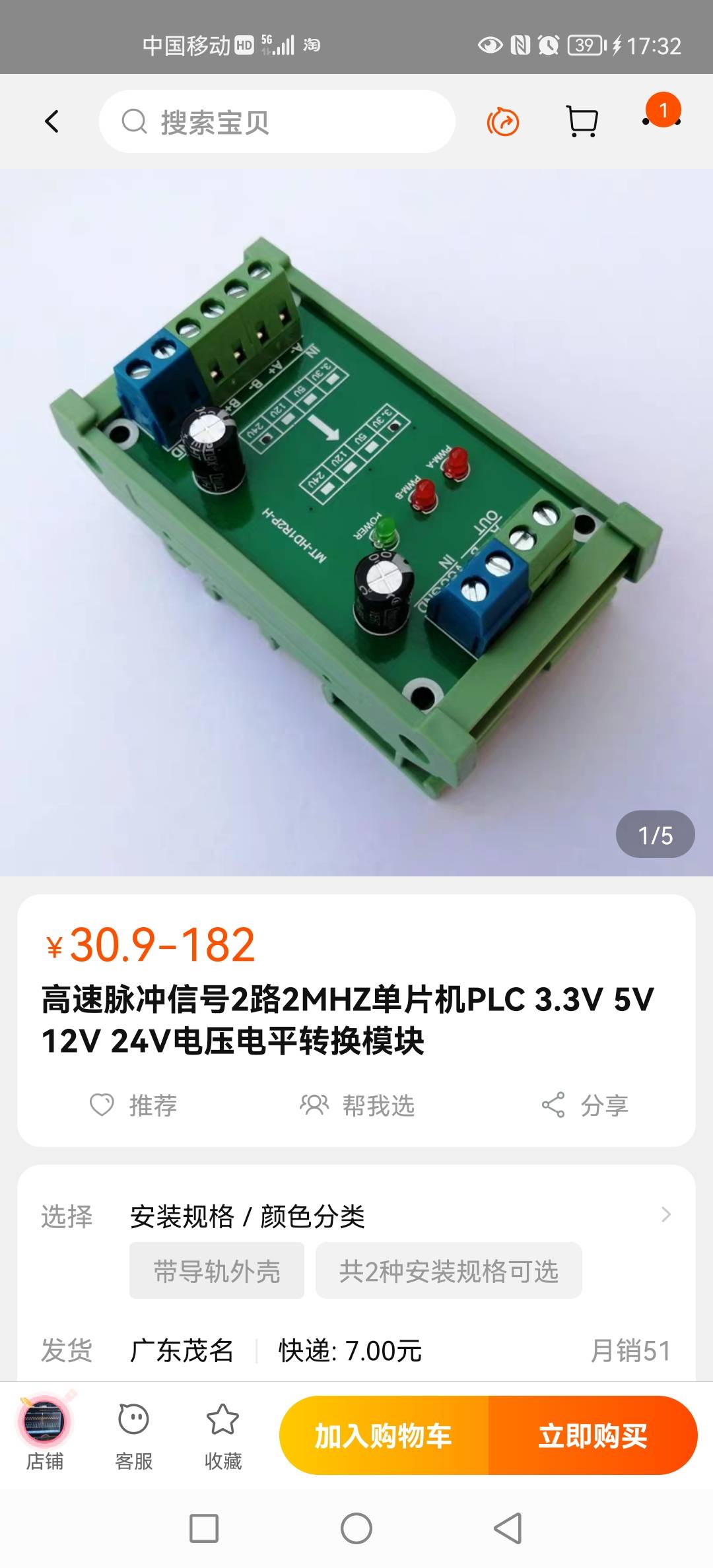The image size is (713, 1568).
Task: Go to the system home screen
Action: [356, 1528]
